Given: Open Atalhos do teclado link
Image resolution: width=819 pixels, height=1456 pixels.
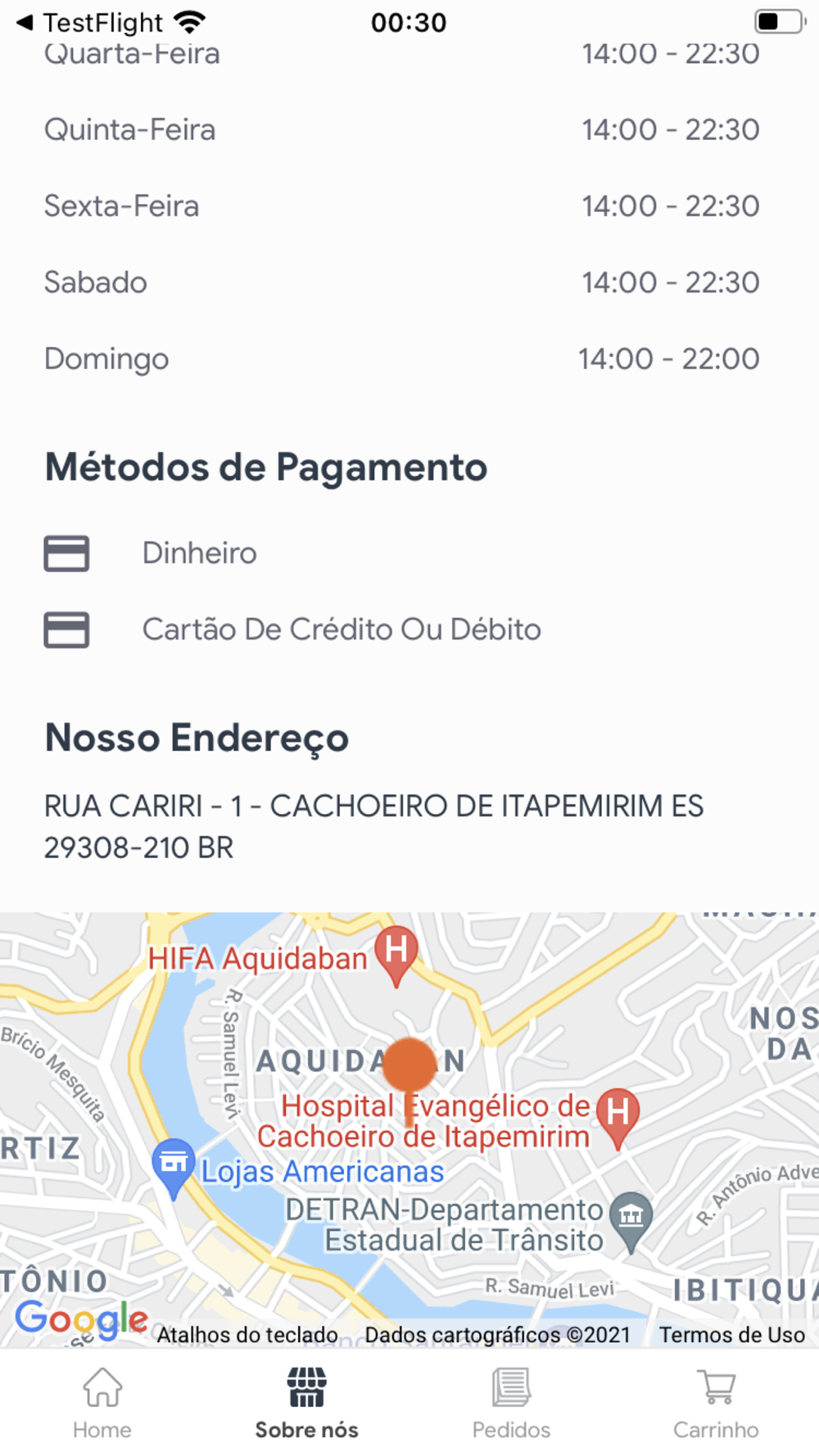Looking at the screenshot, I should pyautogui.click(x=247, y=1335).
